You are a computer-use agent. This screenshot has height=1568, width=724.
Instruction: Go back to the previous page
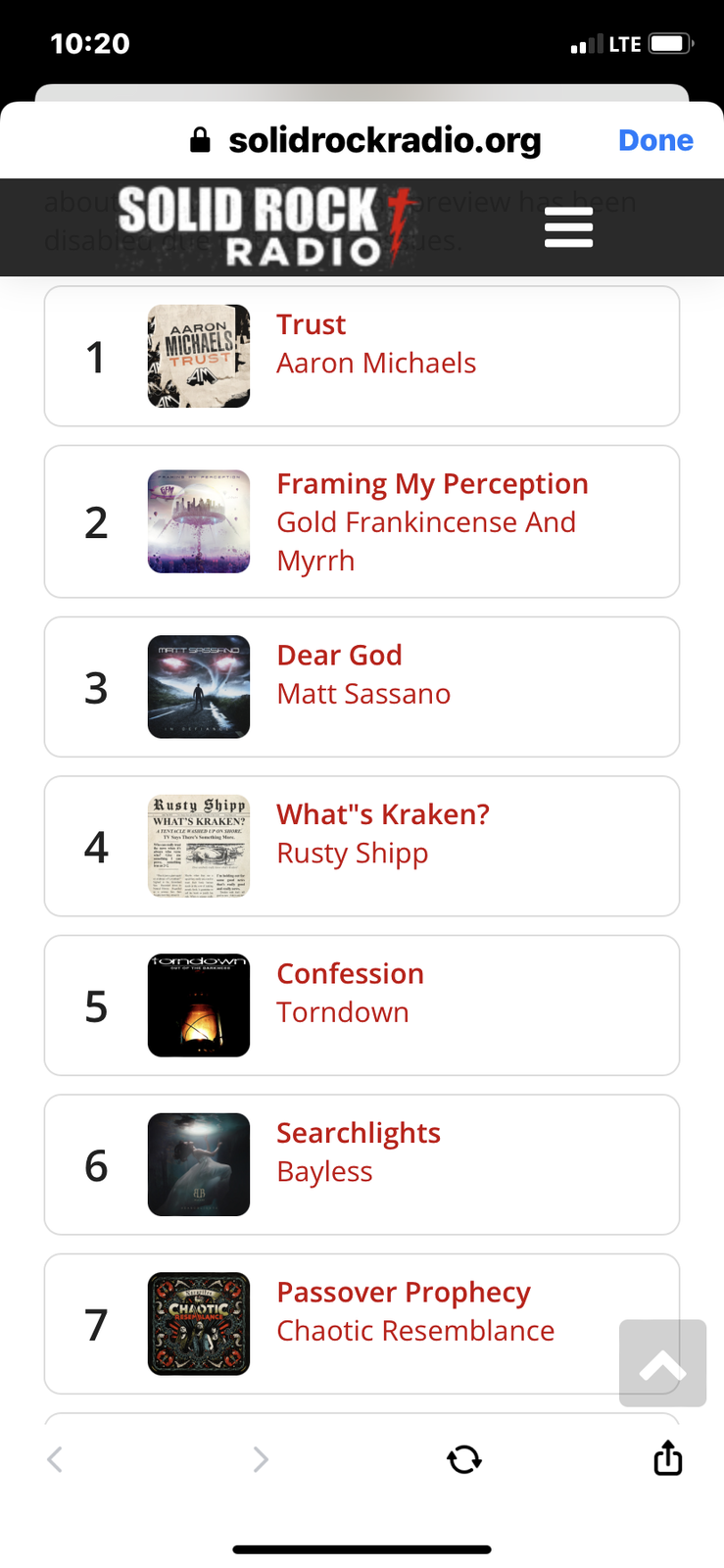[x=56, y=1459]
